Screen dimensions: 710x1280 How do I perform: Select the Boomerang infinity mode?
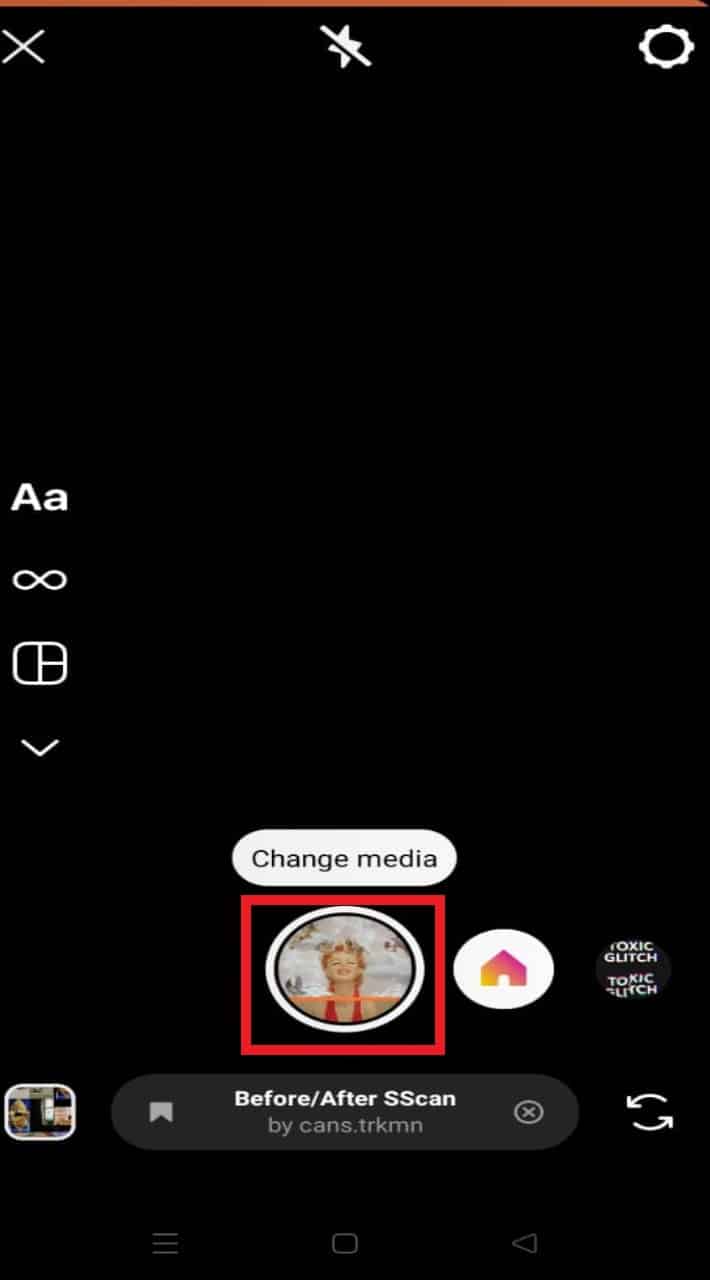[39, 580]
